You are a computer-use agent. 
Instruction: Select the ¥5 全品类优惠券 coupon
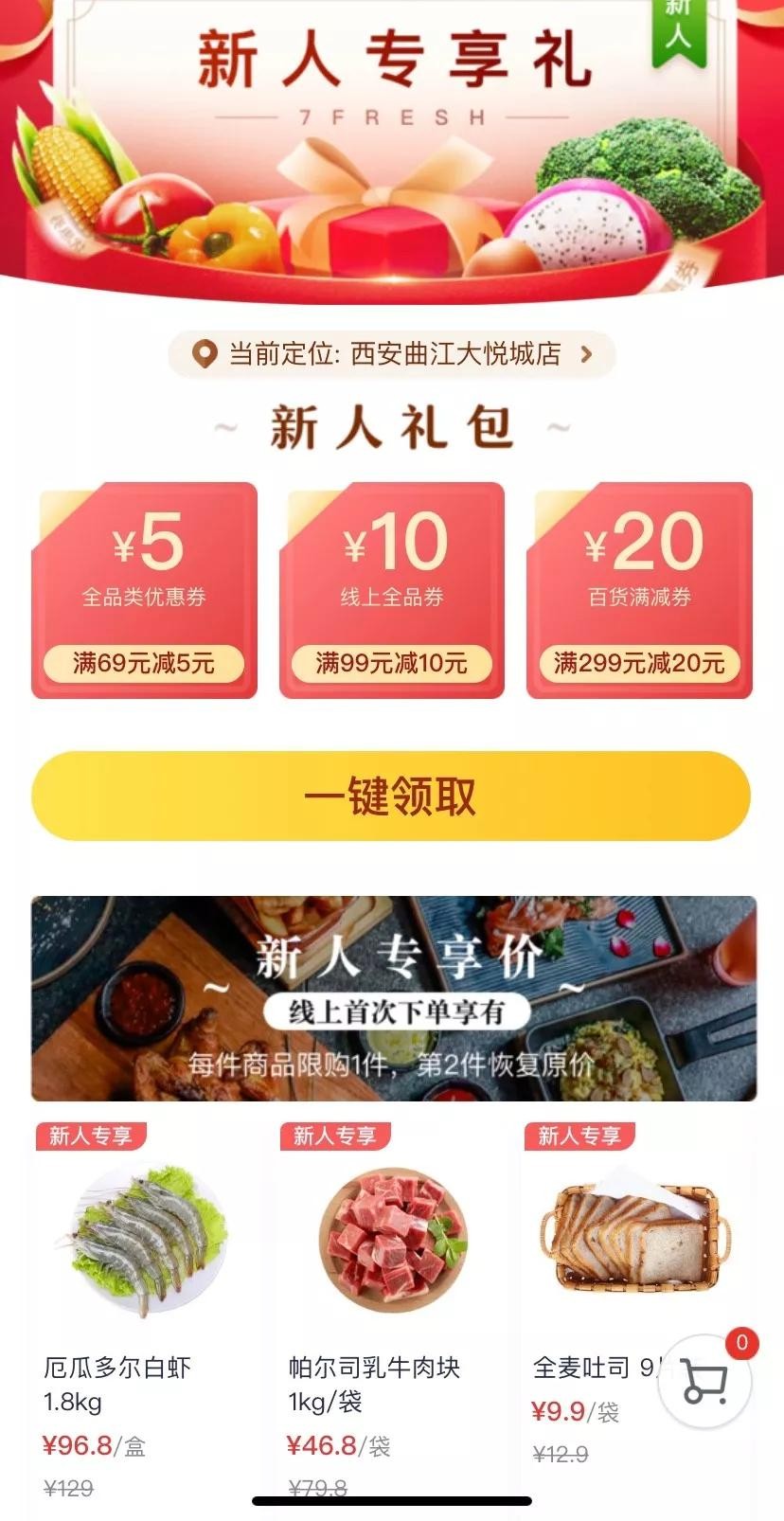pyautogui.click(x=144, y=590)
